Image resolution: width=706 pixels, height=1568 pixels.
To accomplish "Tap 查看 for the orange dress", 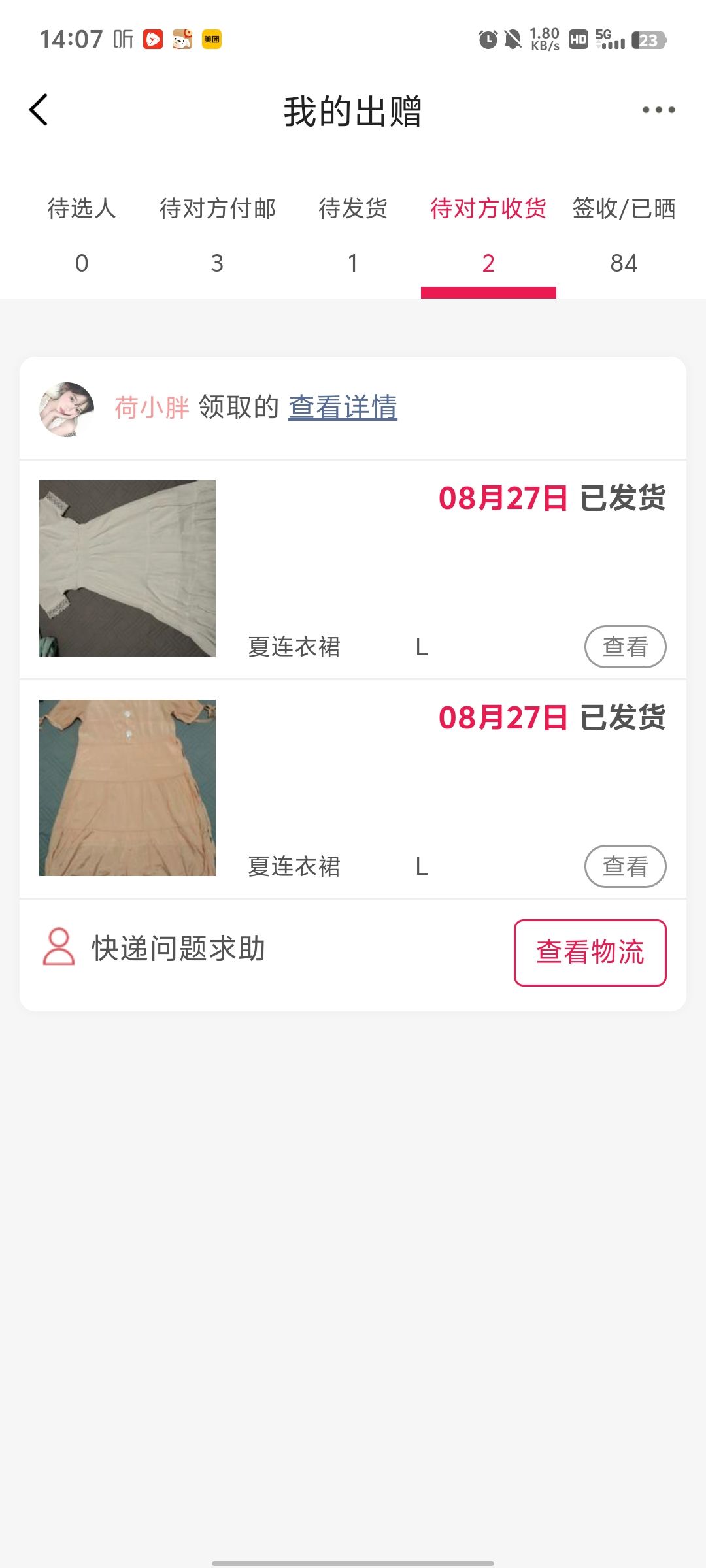I will point(625,866).
